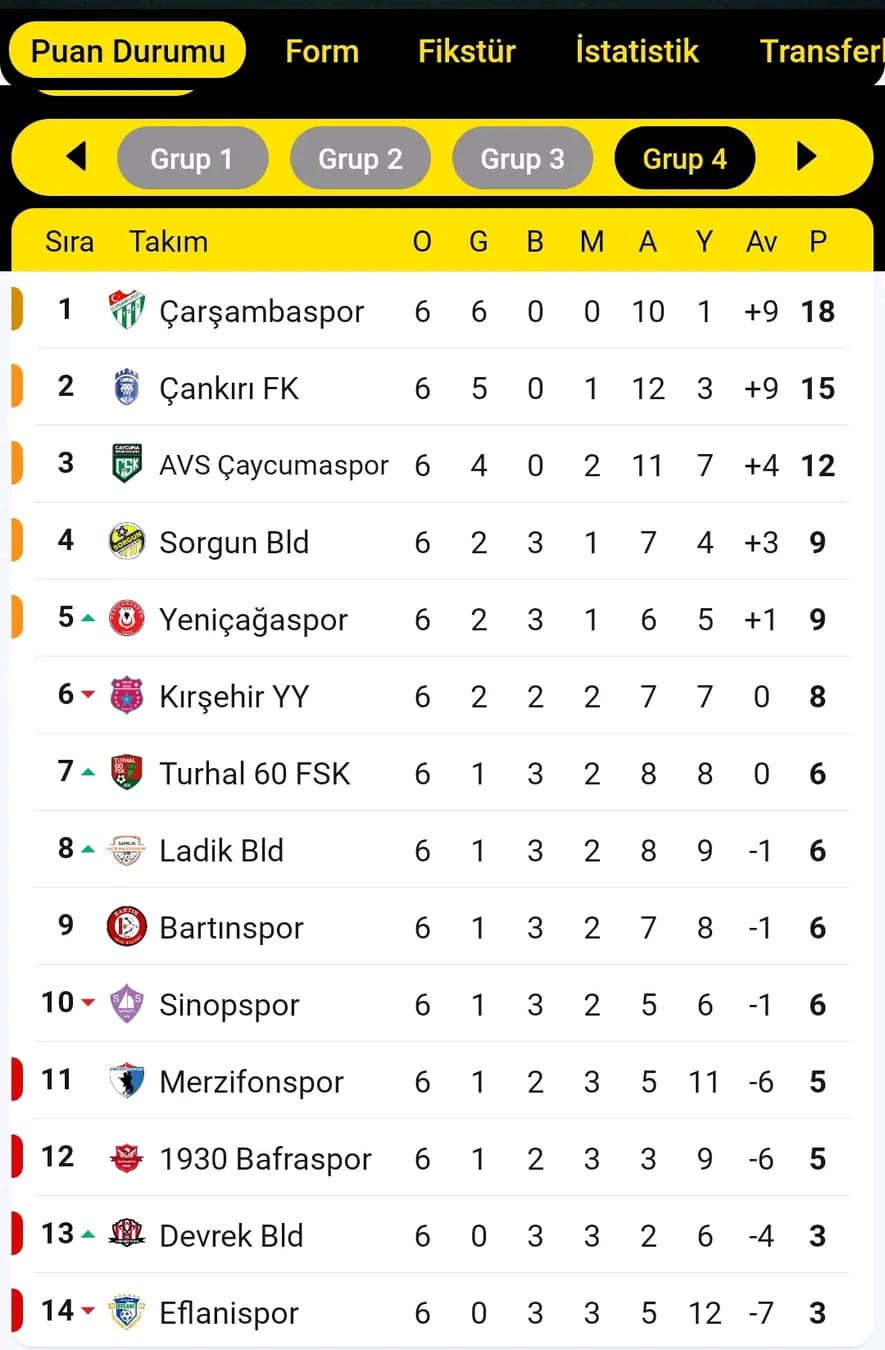Tap the right arrow for next groups
The width and height of the screenshot is (885, 1350).
(806, 157)
